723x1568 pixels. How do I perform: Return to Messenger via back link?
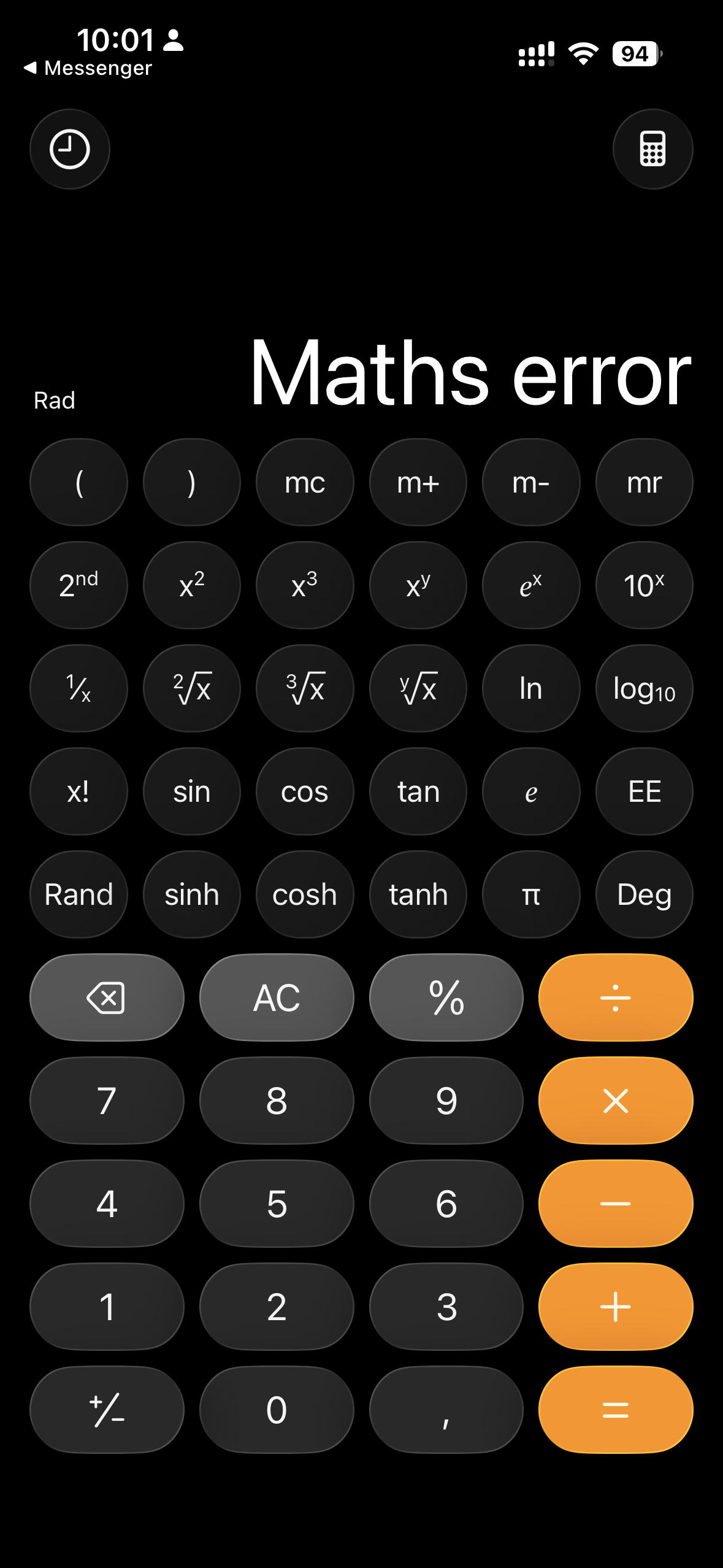(89, 68)
